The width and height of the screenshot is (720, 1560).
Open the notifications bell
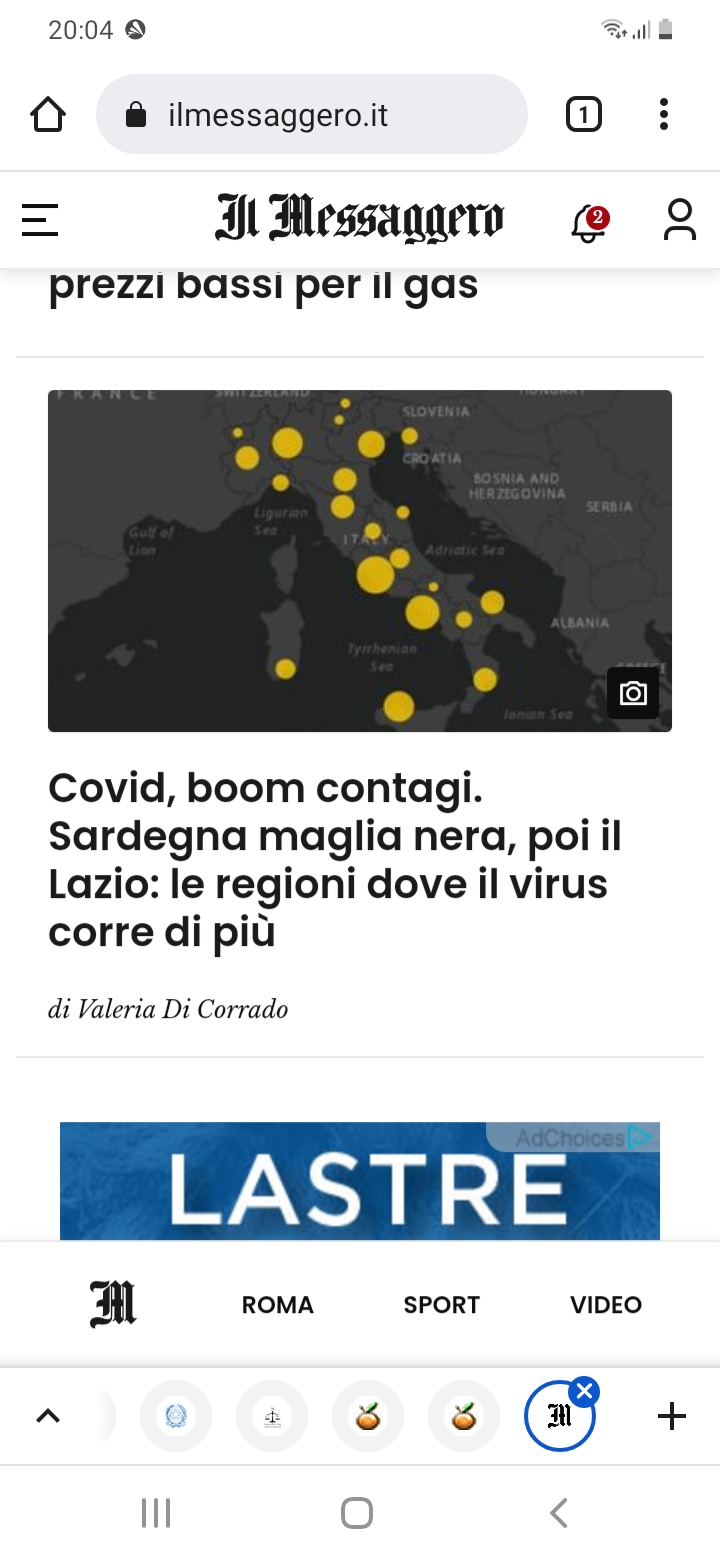coord(588,222)
